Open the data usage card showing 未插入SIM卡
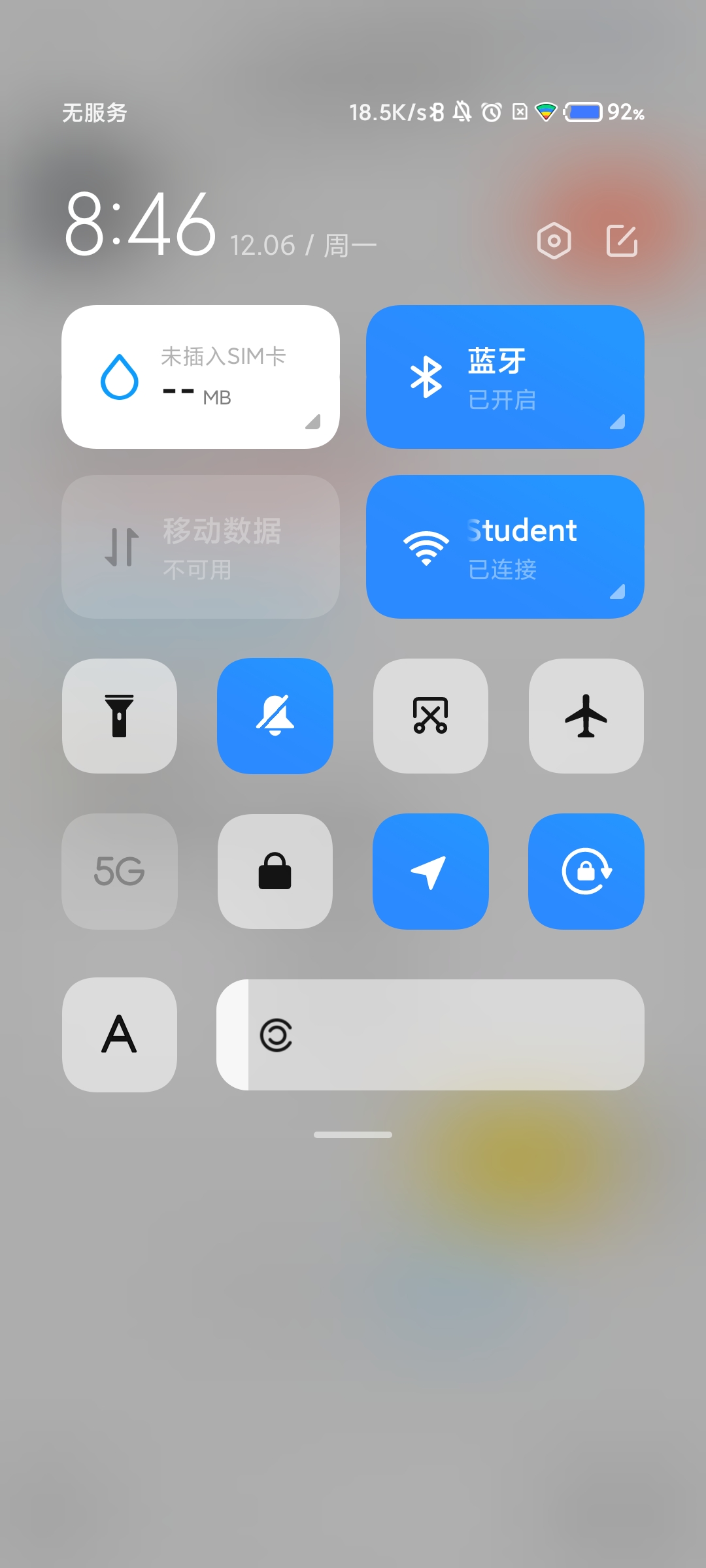 pos(201,377)
